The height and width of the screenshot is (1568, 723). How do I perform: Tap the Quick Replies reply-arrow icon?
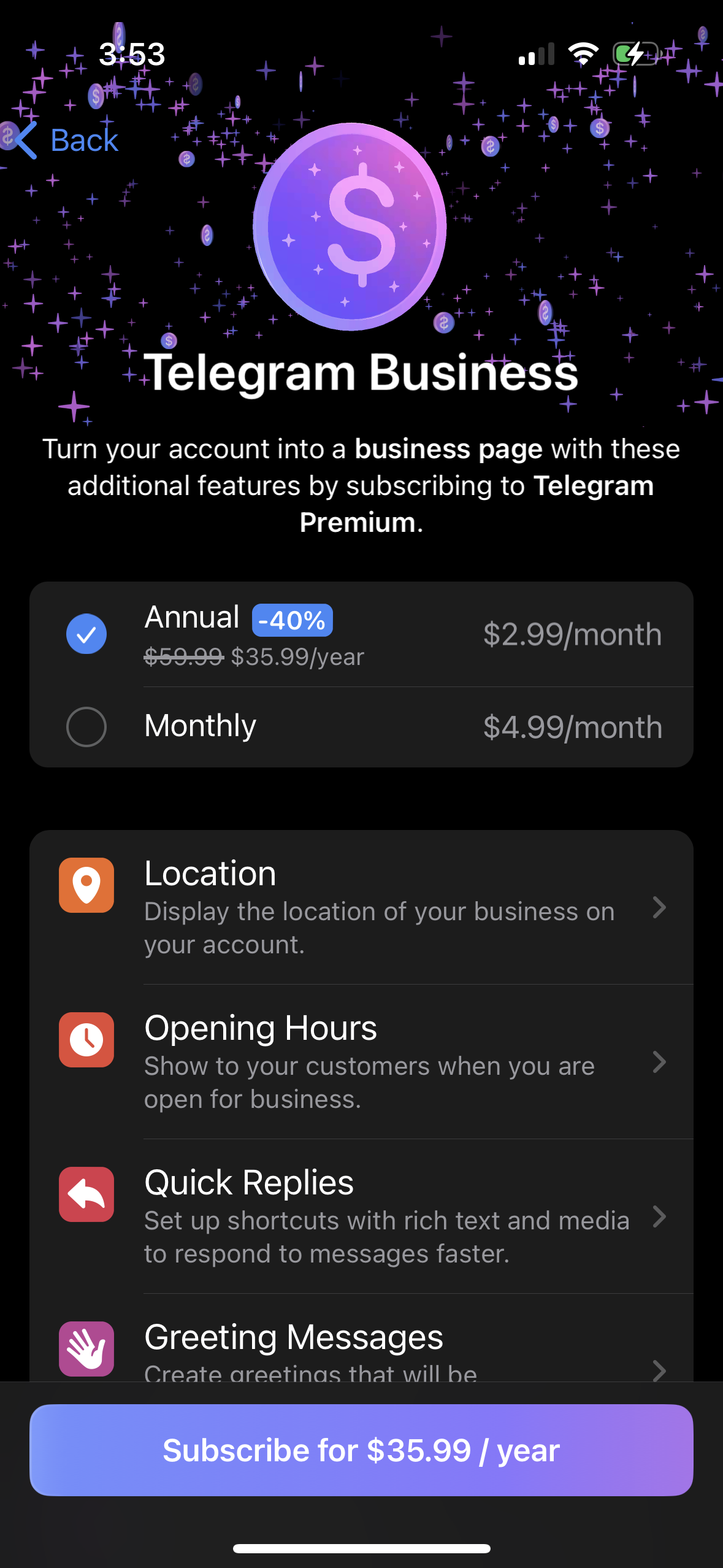point(86,1195)
